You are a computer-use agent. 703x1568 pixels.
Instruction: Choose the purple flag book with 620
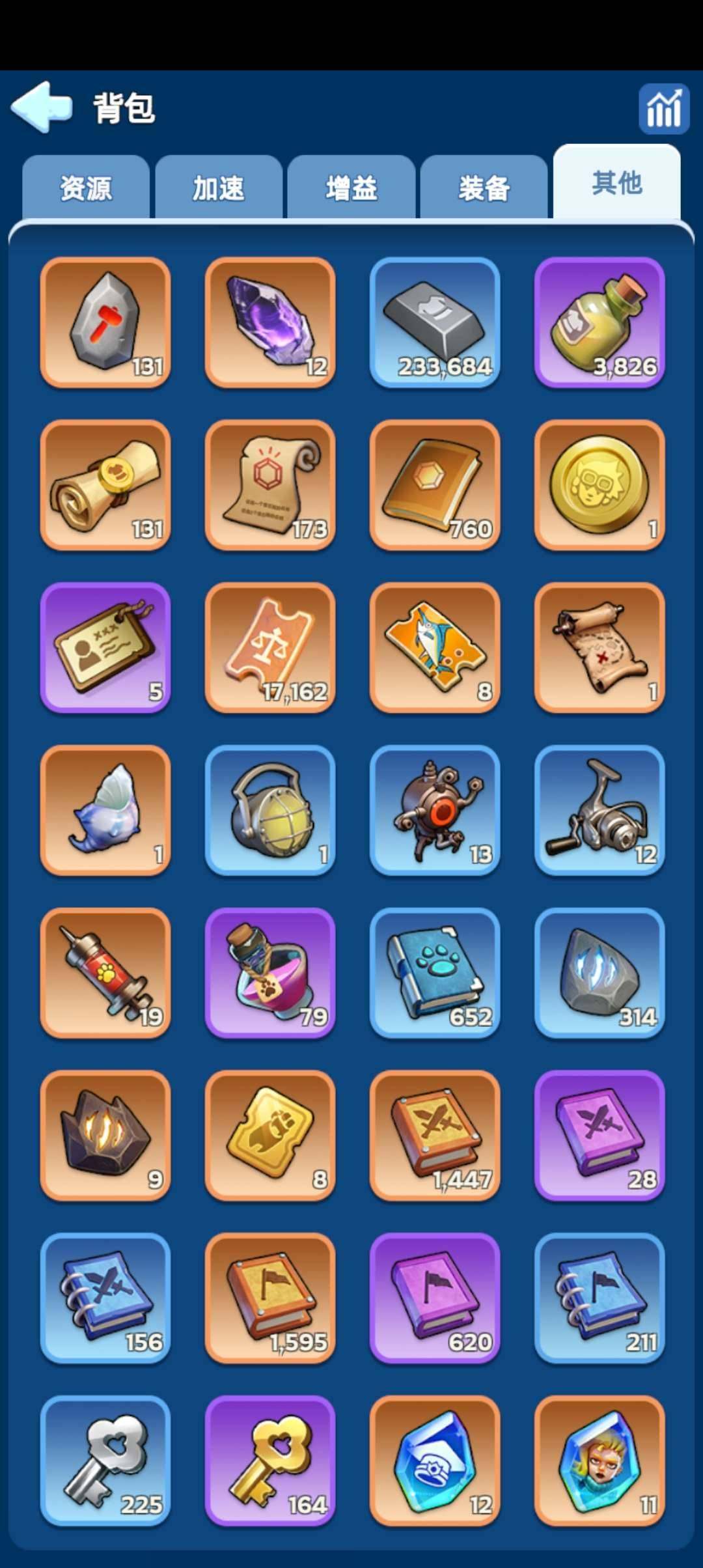point(435,1298)
